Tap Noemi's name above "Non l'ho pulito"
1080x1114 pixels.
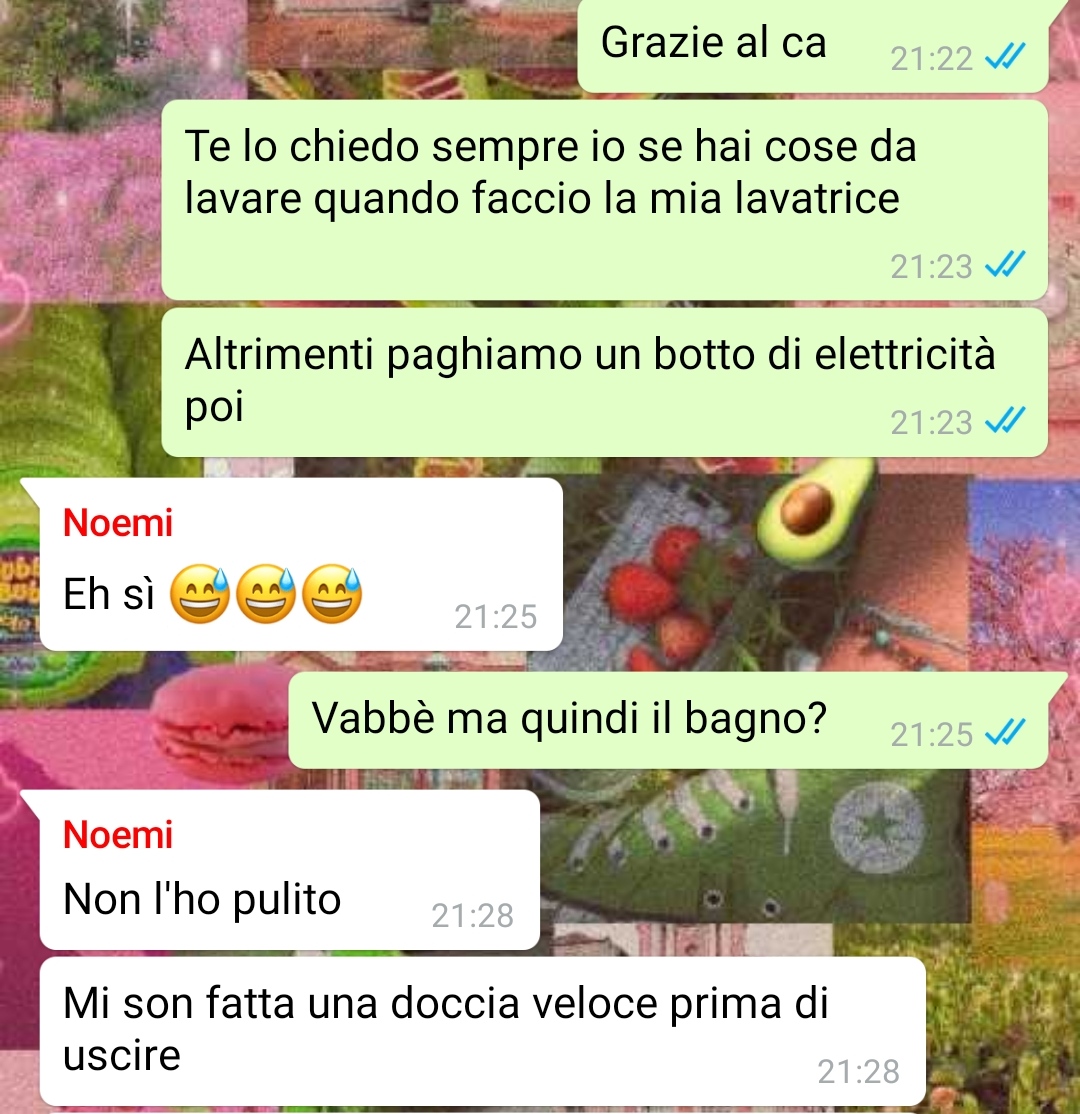point(118,835)
